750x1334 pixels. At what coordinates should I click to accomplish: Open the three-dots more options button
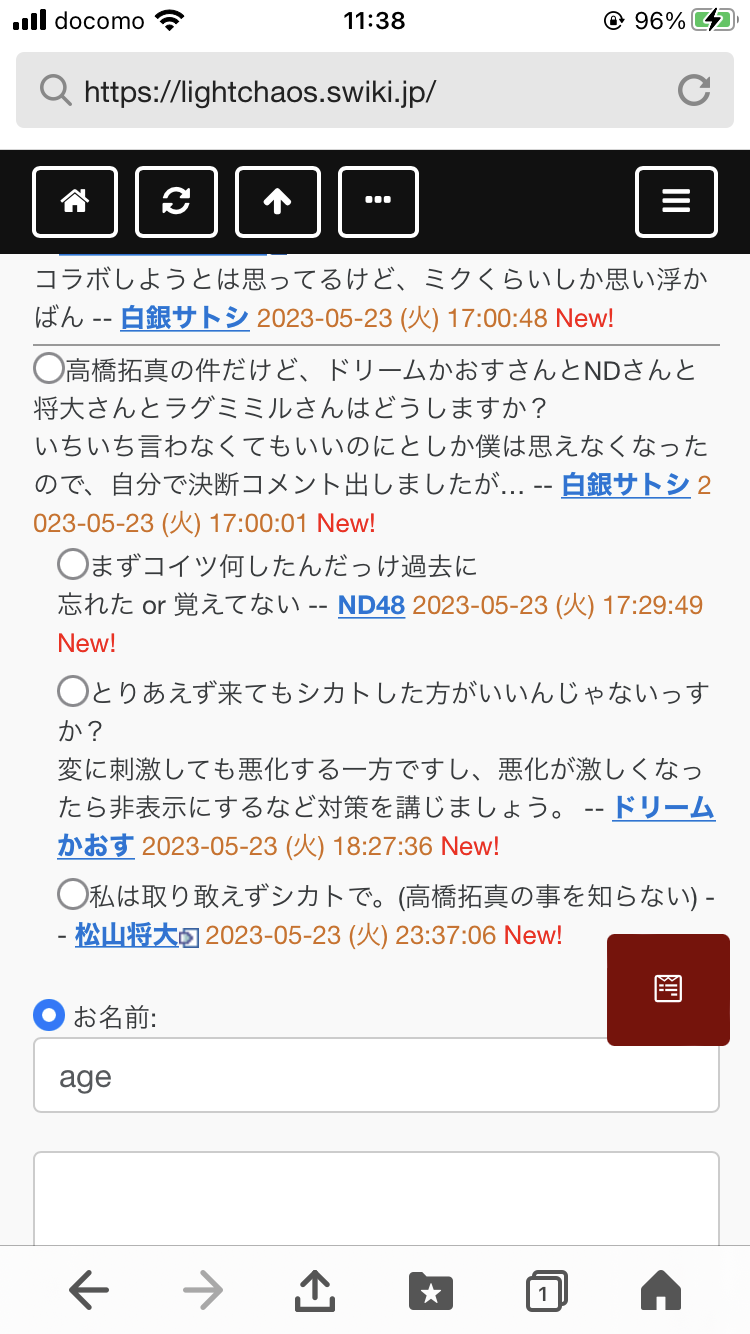378,202
